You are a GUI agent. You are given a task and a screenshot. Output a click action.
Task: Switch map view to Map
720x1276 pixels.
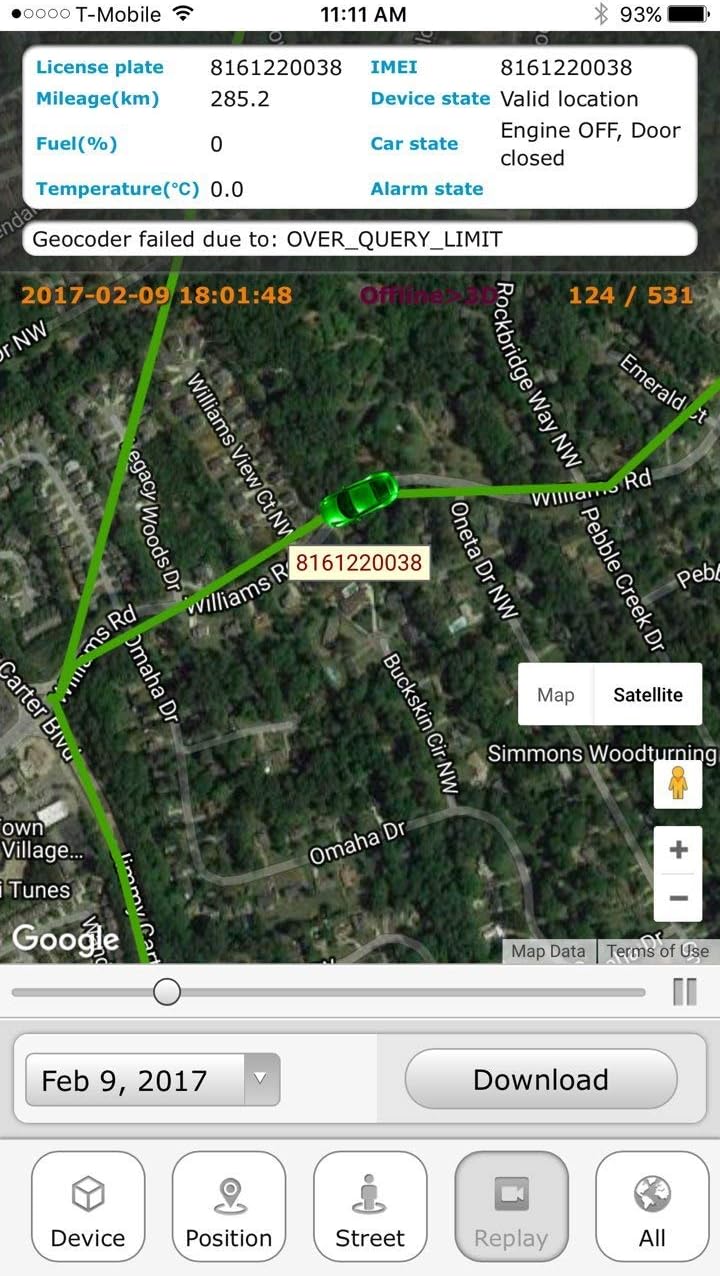[x=556, y=695]
